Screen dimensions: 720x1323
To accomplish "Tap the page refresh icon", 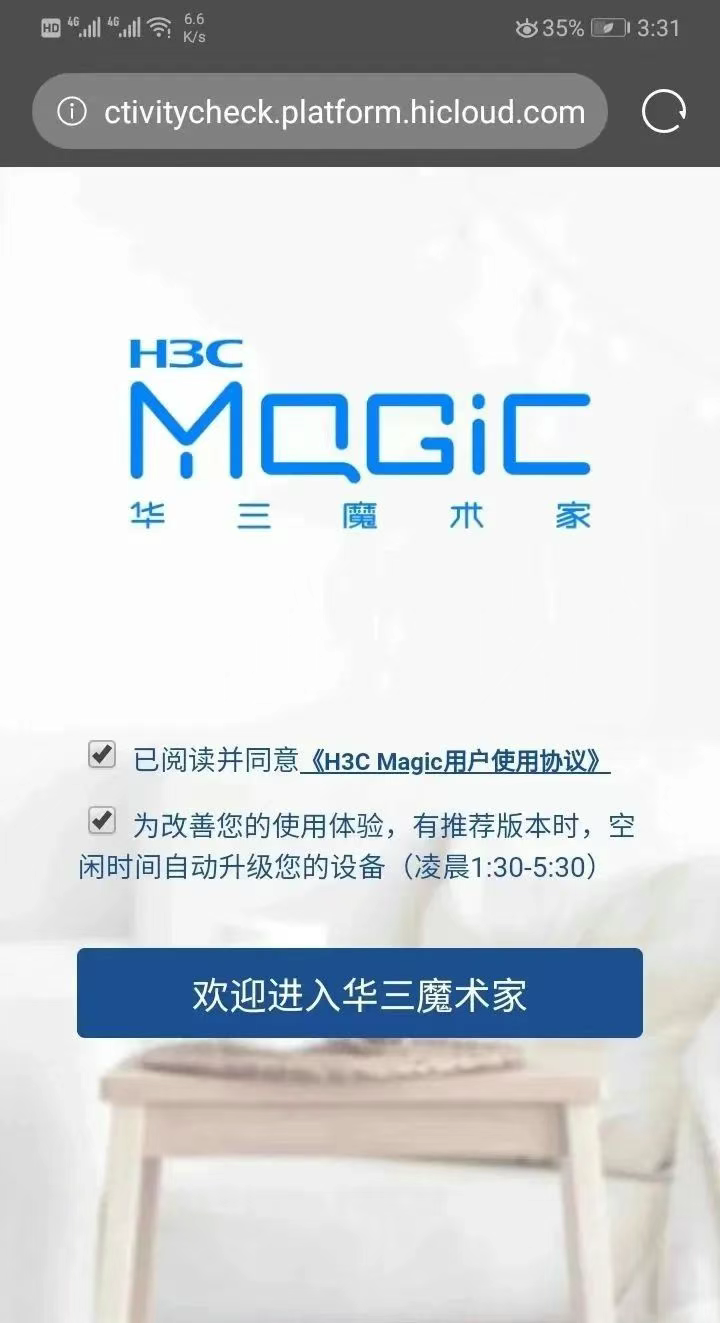I will 662,111.
